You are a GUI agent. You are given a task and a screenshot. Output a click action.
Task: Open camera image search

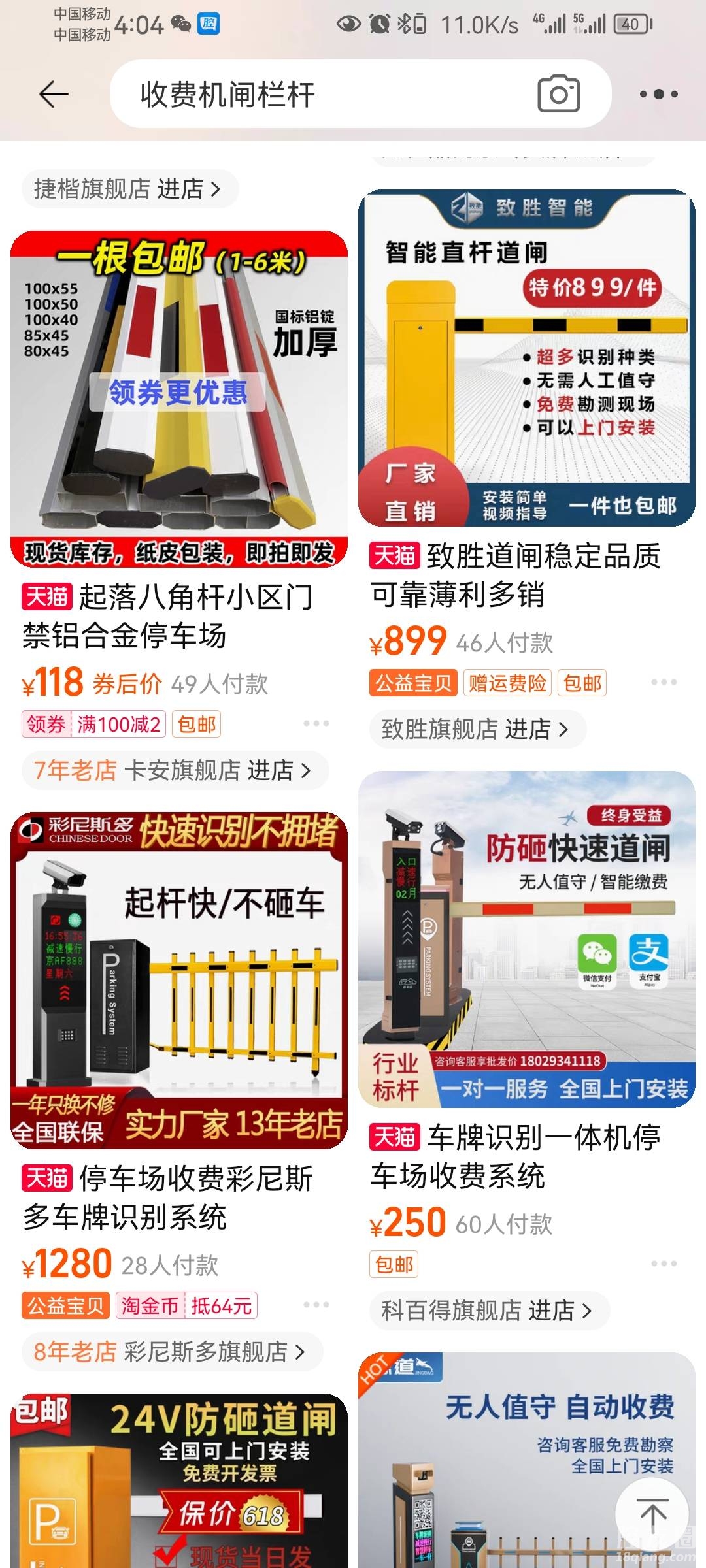(558, 94)
